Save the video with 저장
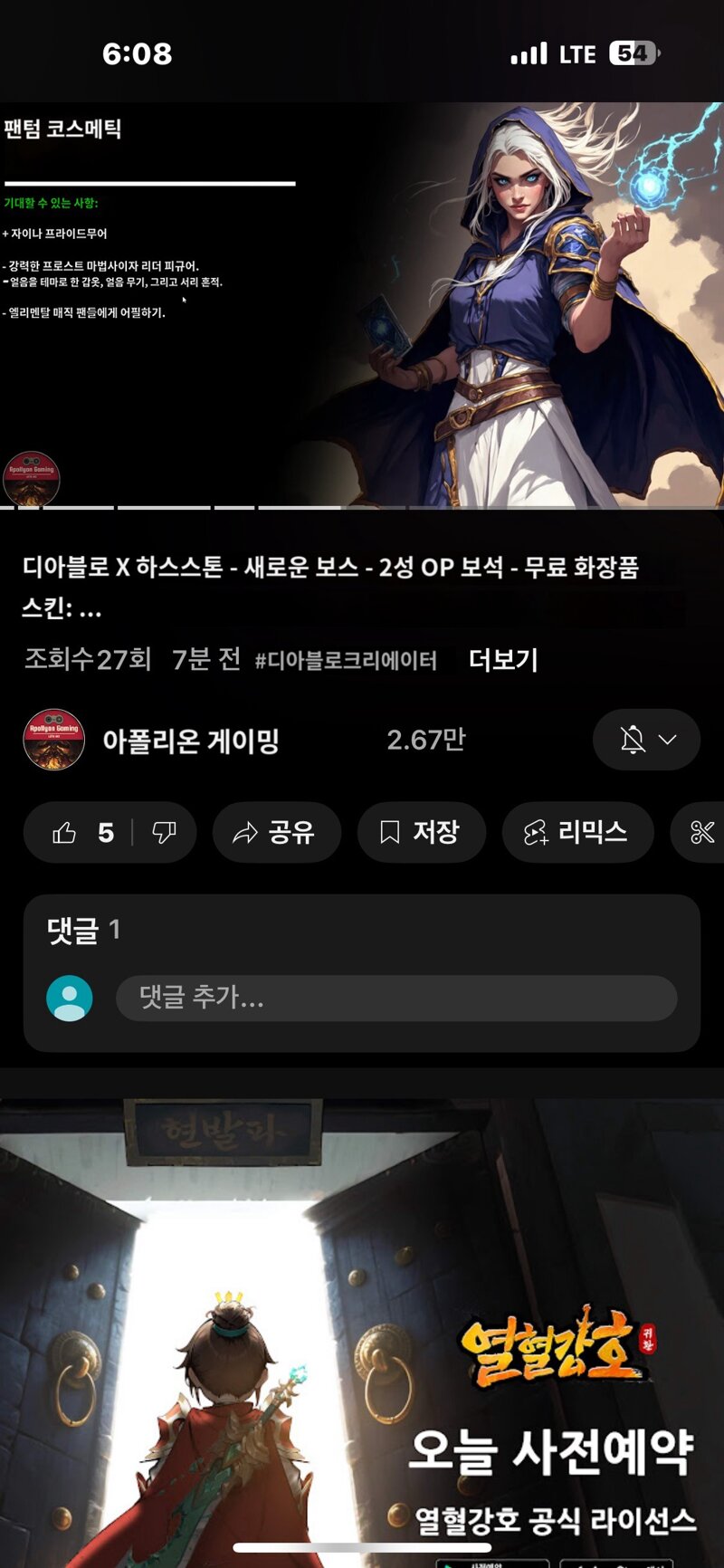Viewport: 724px width, 1568px height. click(x=421, y=832)
